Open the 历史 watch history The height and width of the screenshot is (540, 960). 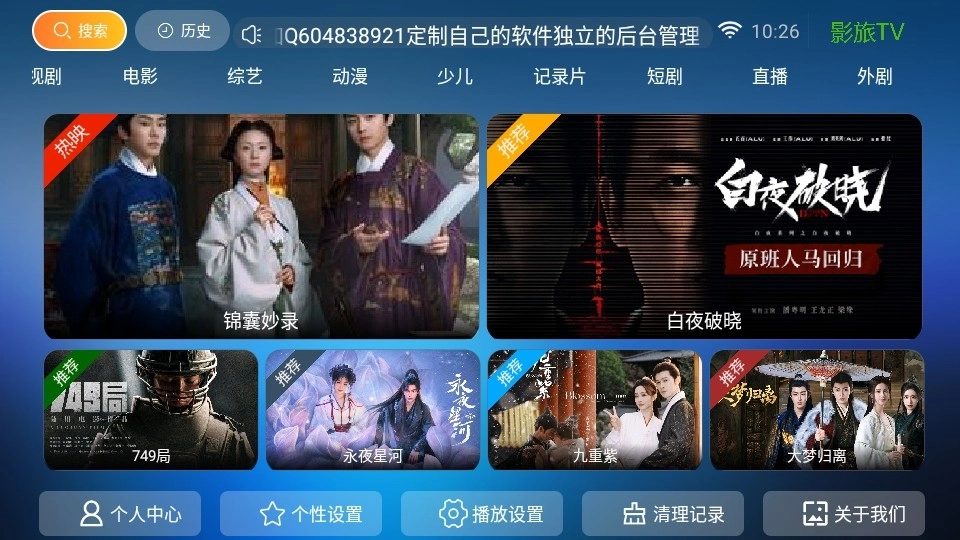pyautogui.click(x=183, y=31)
